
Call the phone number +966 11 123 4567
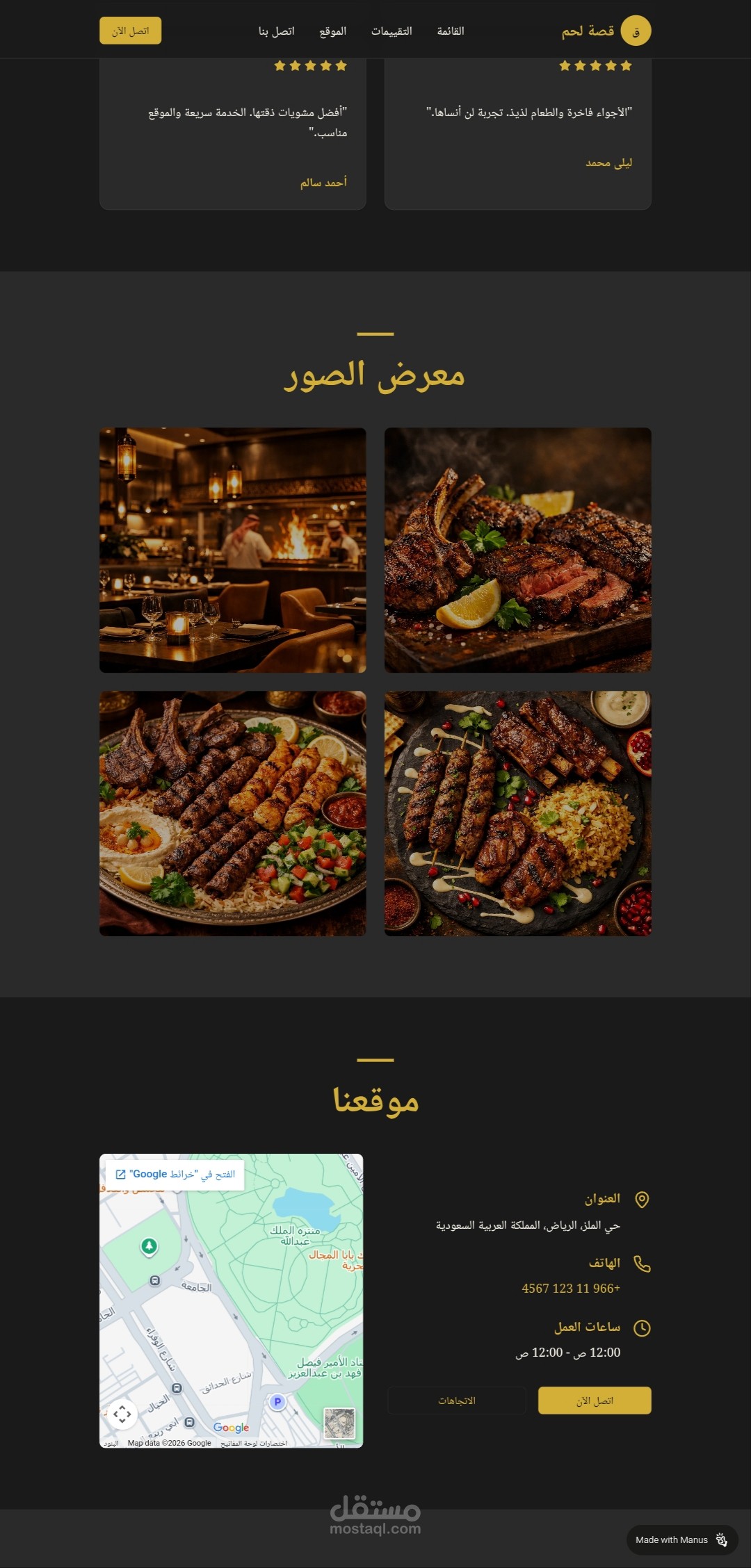[570, 1288]
